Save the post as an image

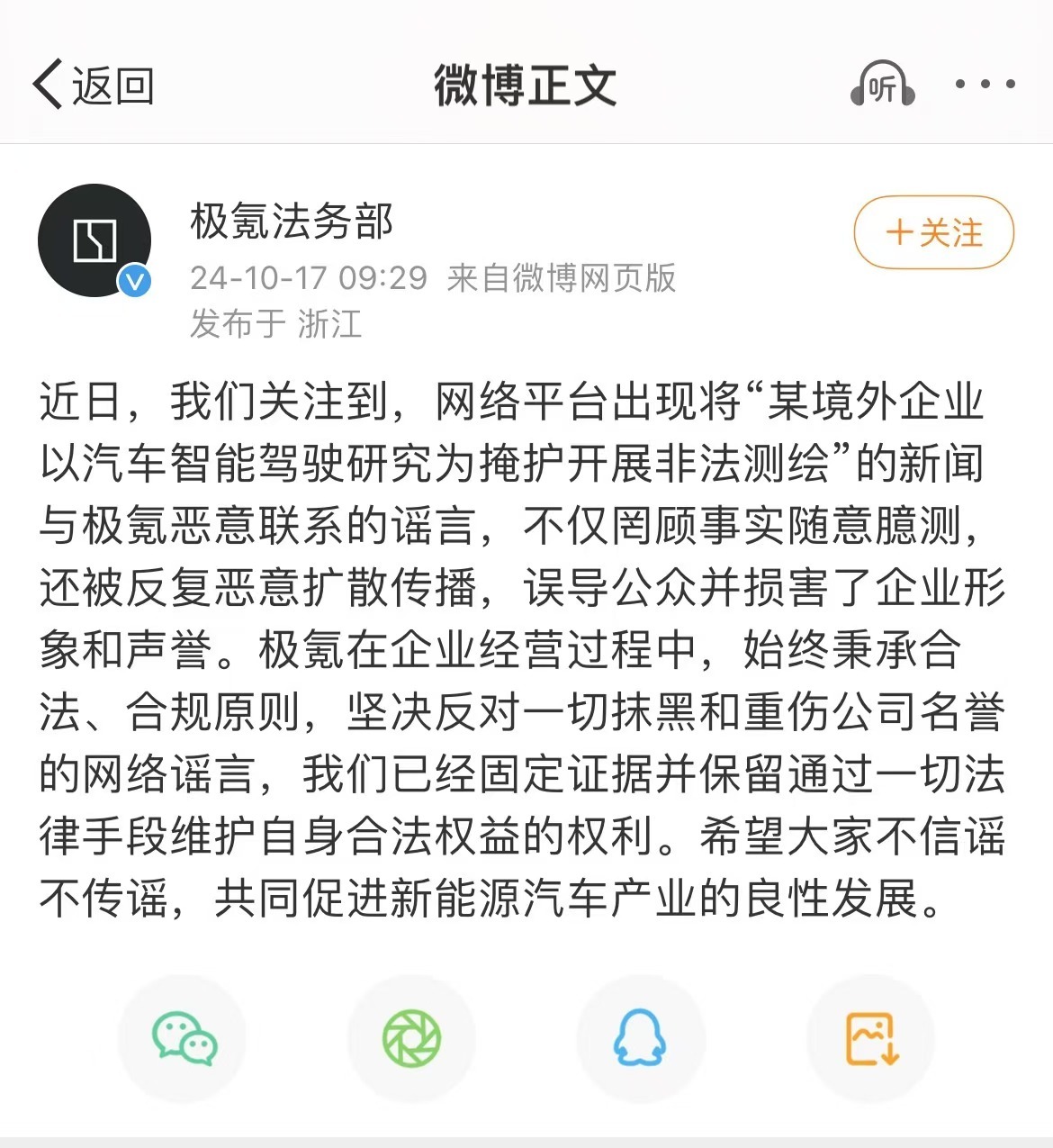870,1038
